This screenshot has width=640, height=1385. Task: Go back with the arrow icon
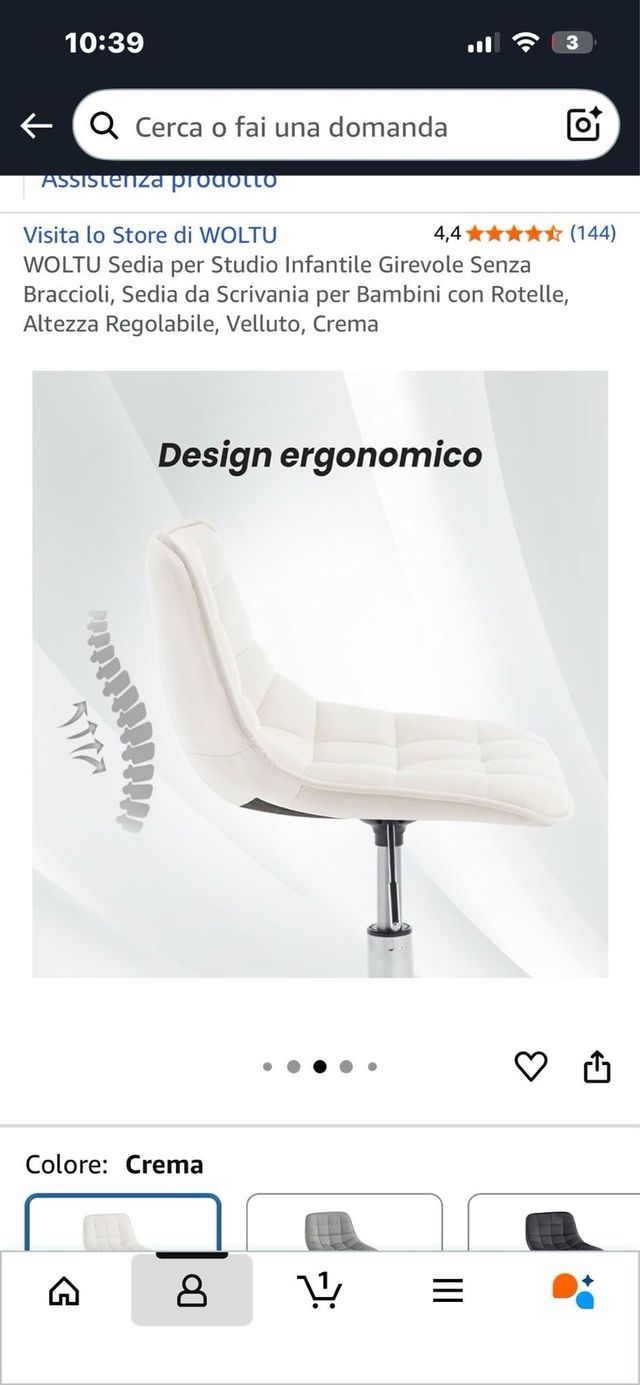(x=36, y=126)
